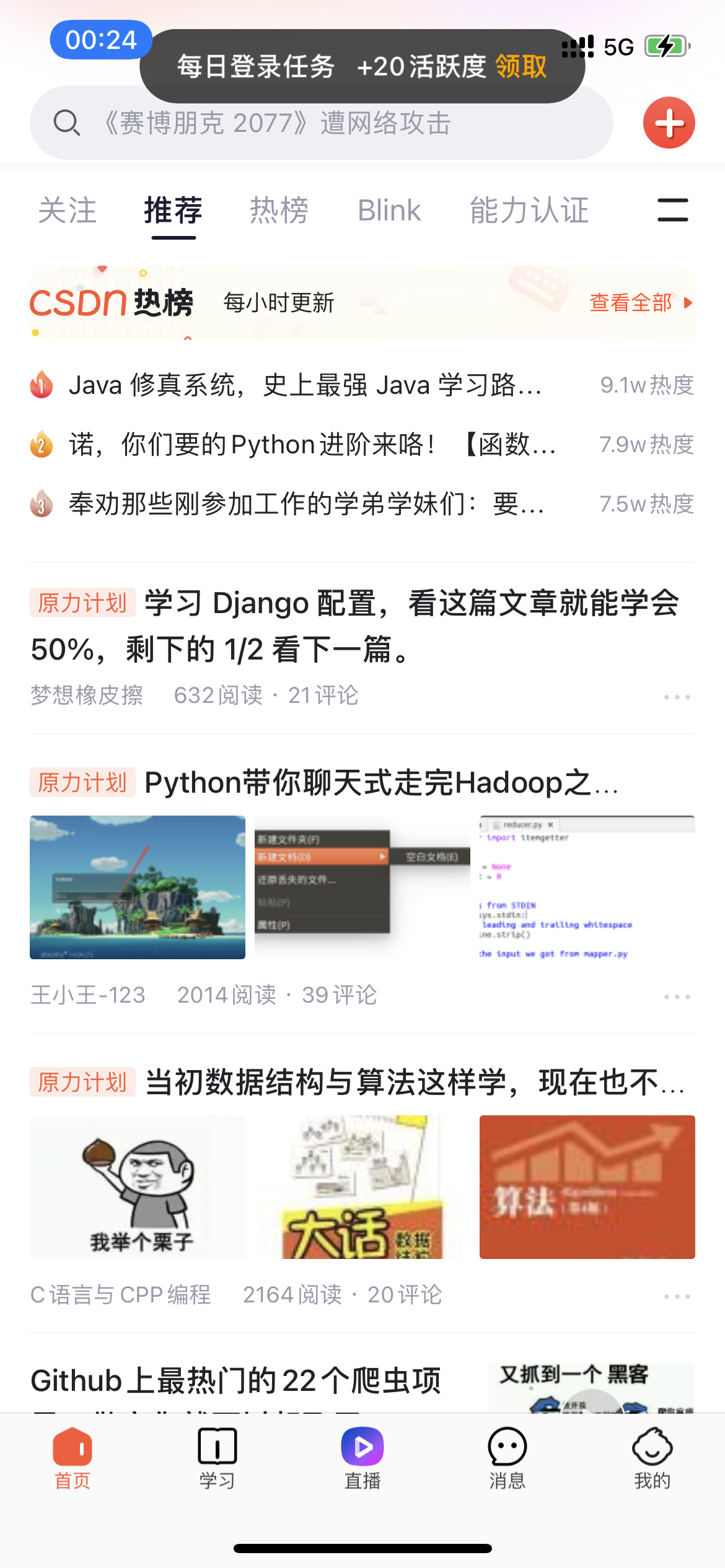Open the hot post about Java 修真系统

point(305,385)
